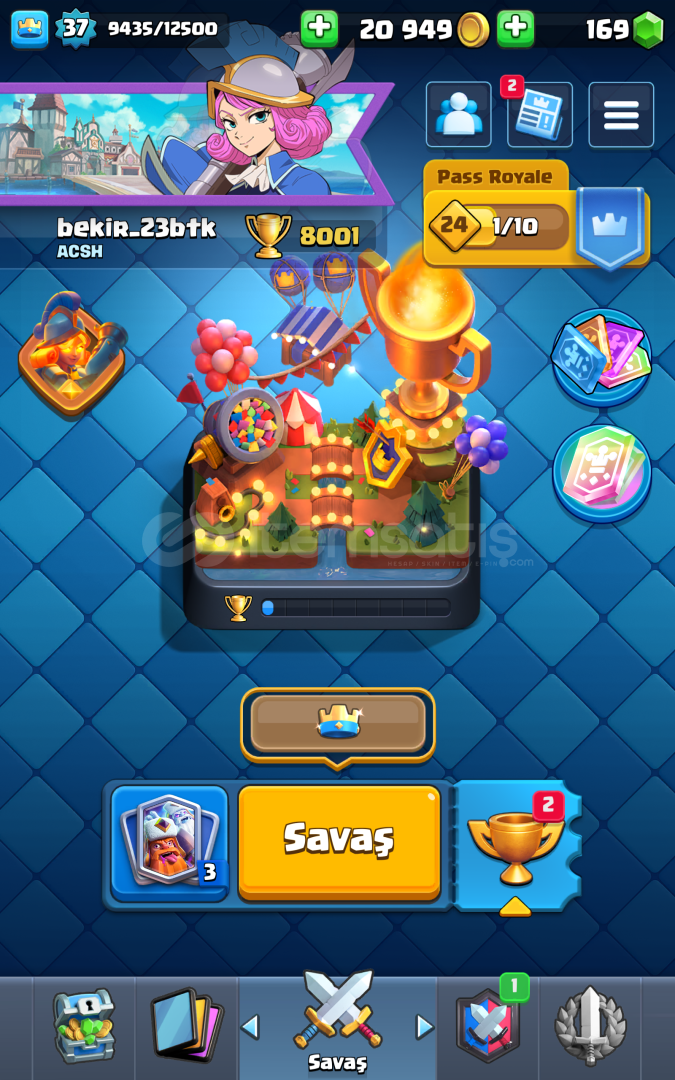
Task: Open the clan shield tab
Action: (487, 1025)
